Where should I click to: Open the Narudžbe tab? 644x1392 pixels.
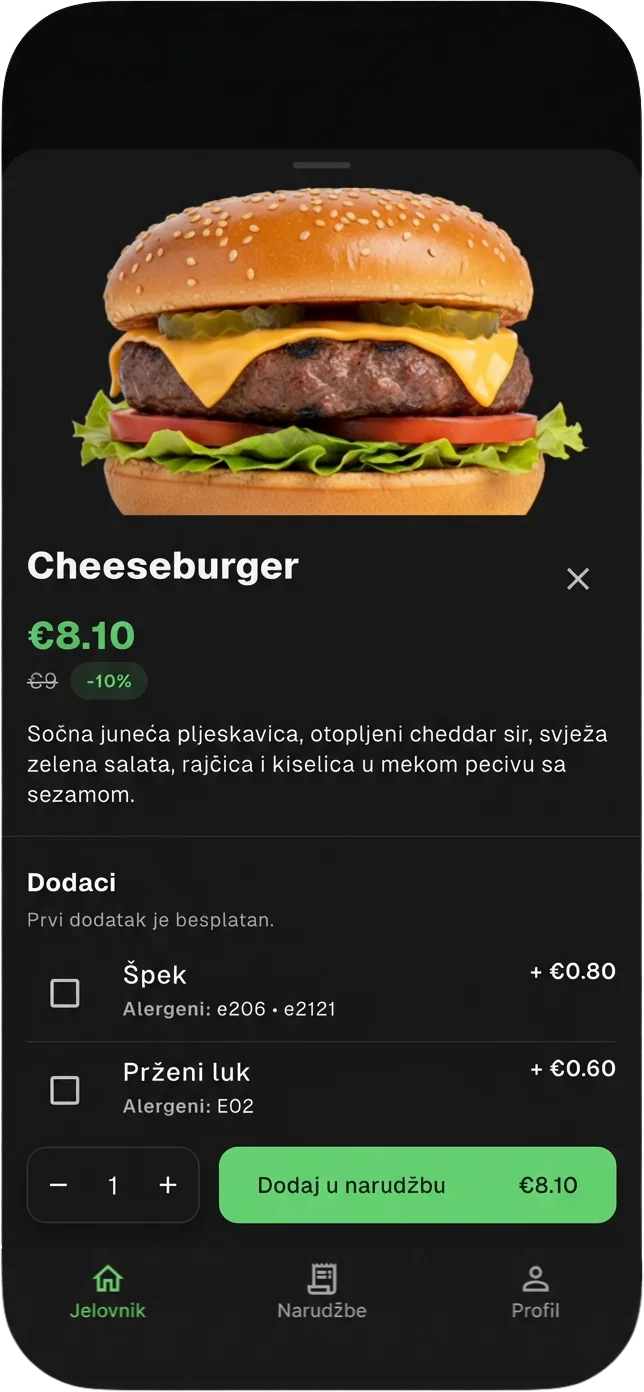(322, 1291)
